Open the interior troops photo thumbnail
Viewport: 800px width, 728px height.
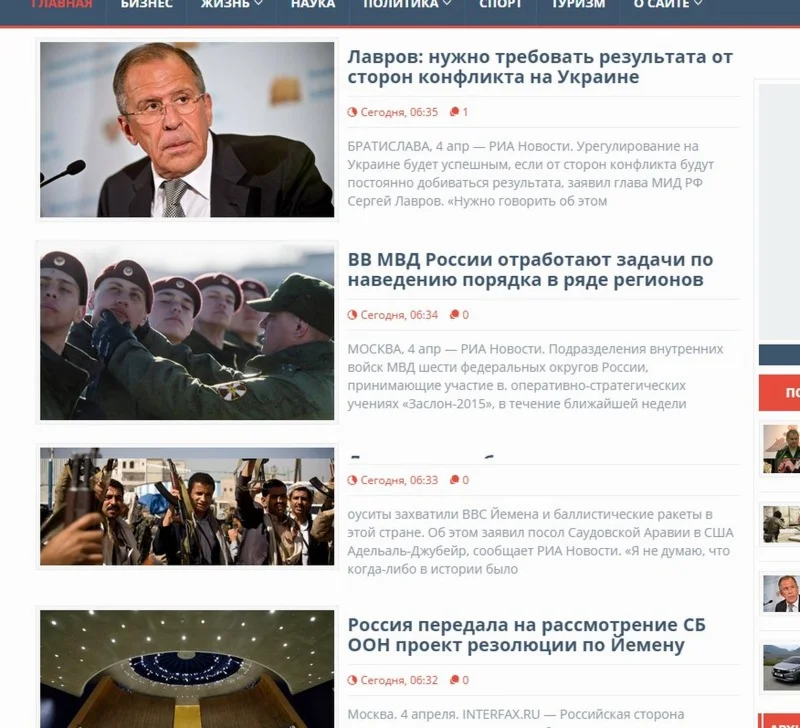coord(187,333)
